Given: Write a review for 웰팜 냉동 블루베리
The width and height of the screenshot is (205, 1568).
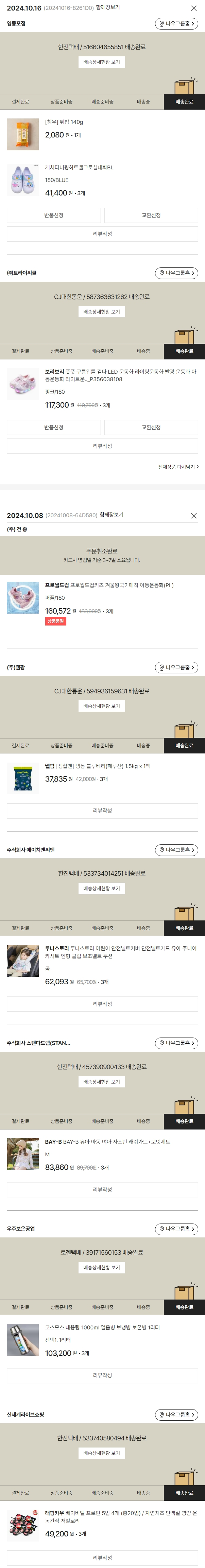Looking at the screenshot, I should 102,811.
